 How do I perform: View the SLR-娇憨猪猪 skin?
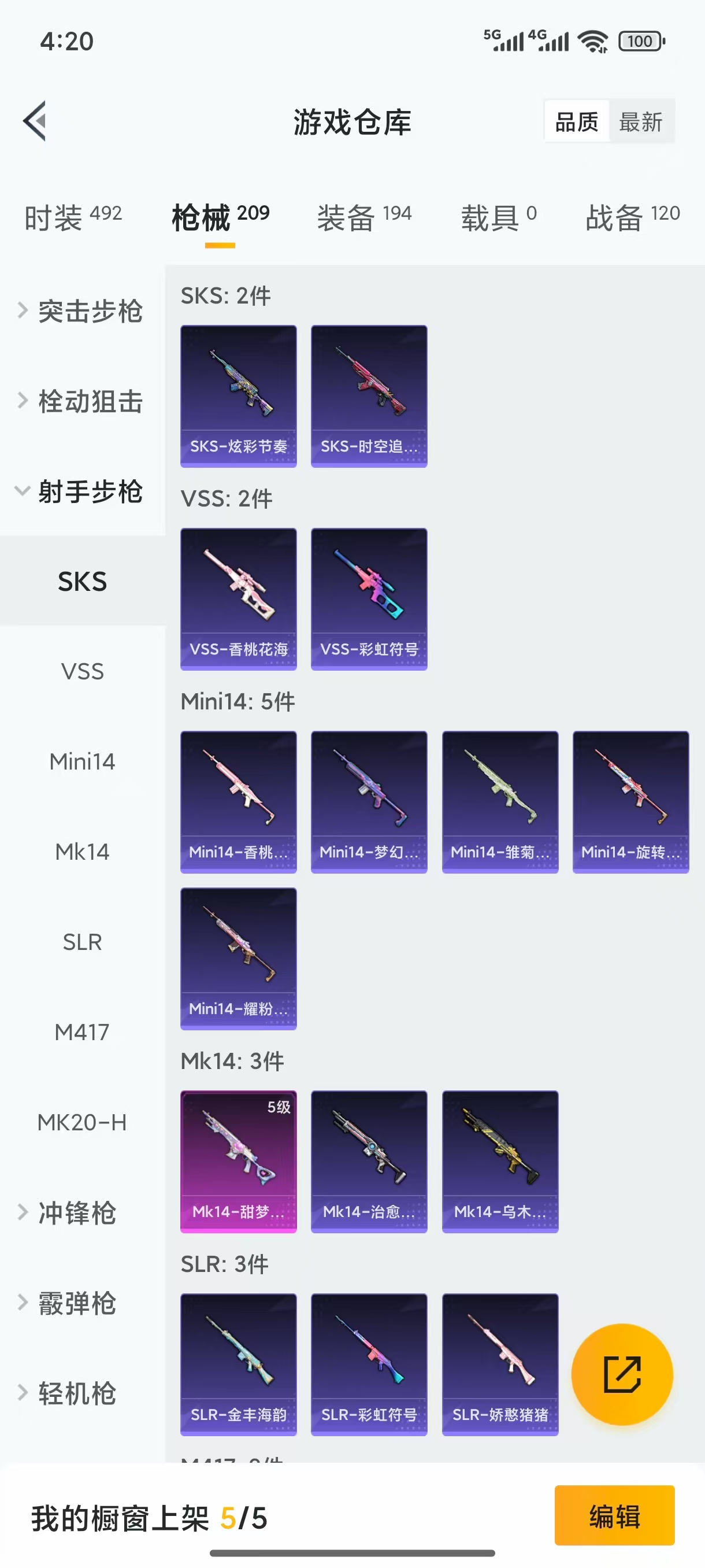(499, 1364)
